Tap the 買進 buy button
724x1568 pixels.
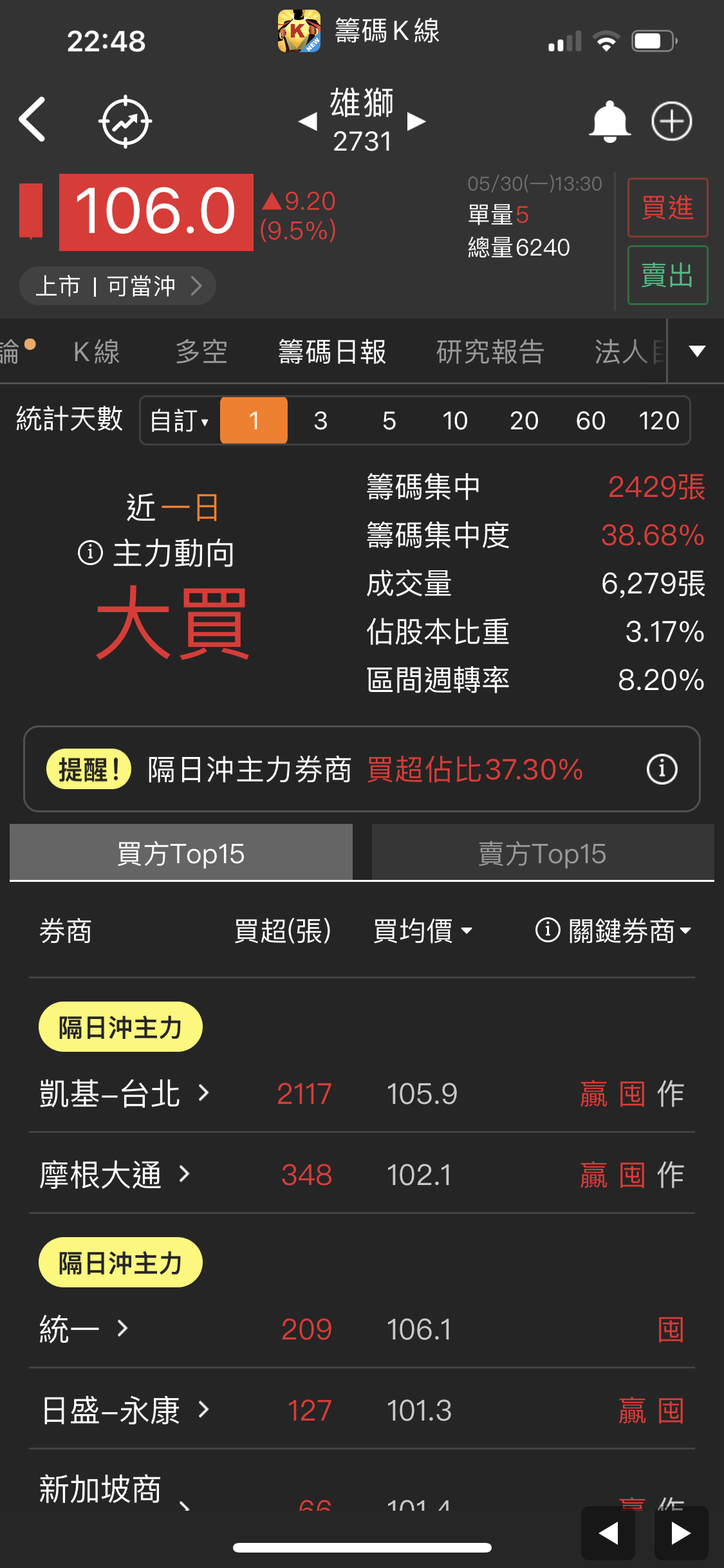pos(667,208)
